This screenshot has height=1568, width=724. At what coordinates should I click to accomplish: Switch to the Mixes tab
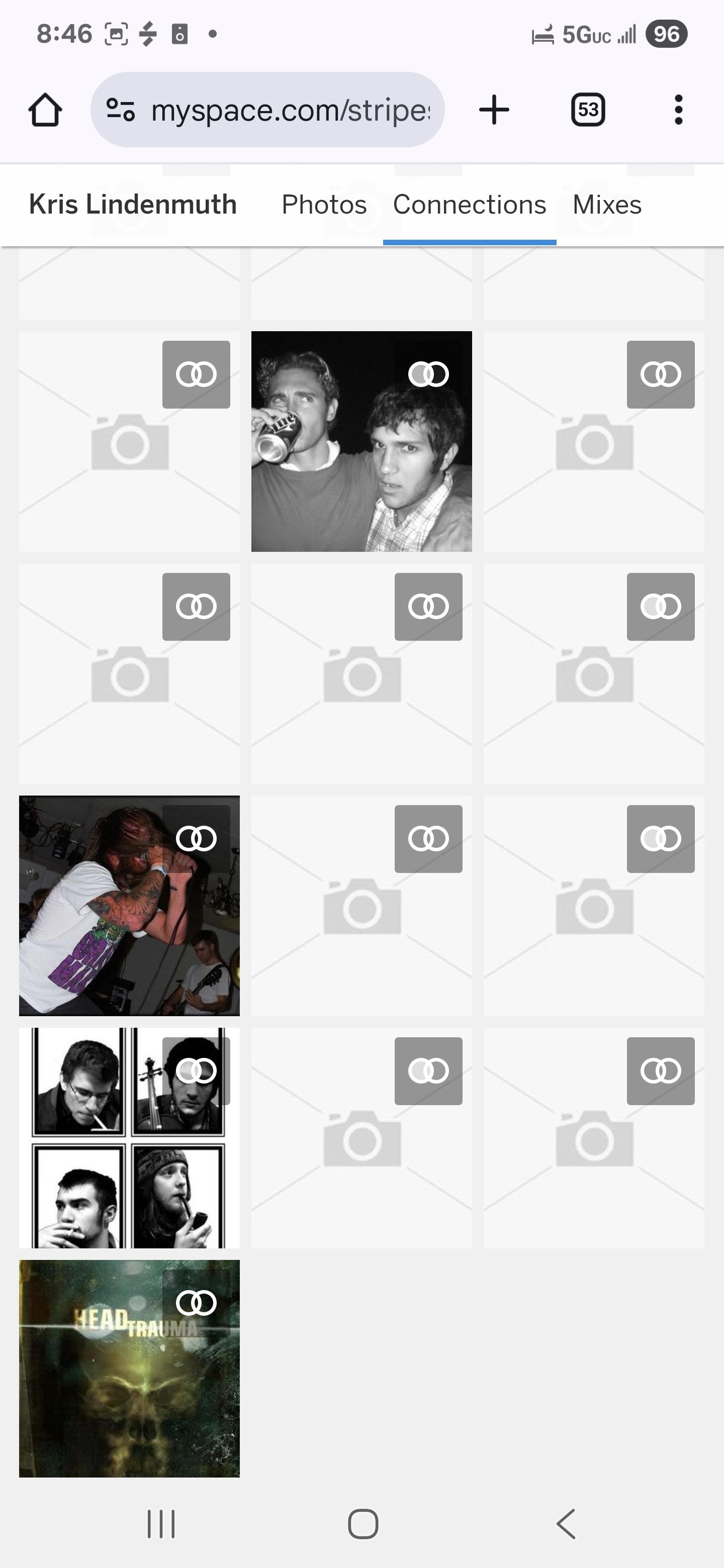607,205
